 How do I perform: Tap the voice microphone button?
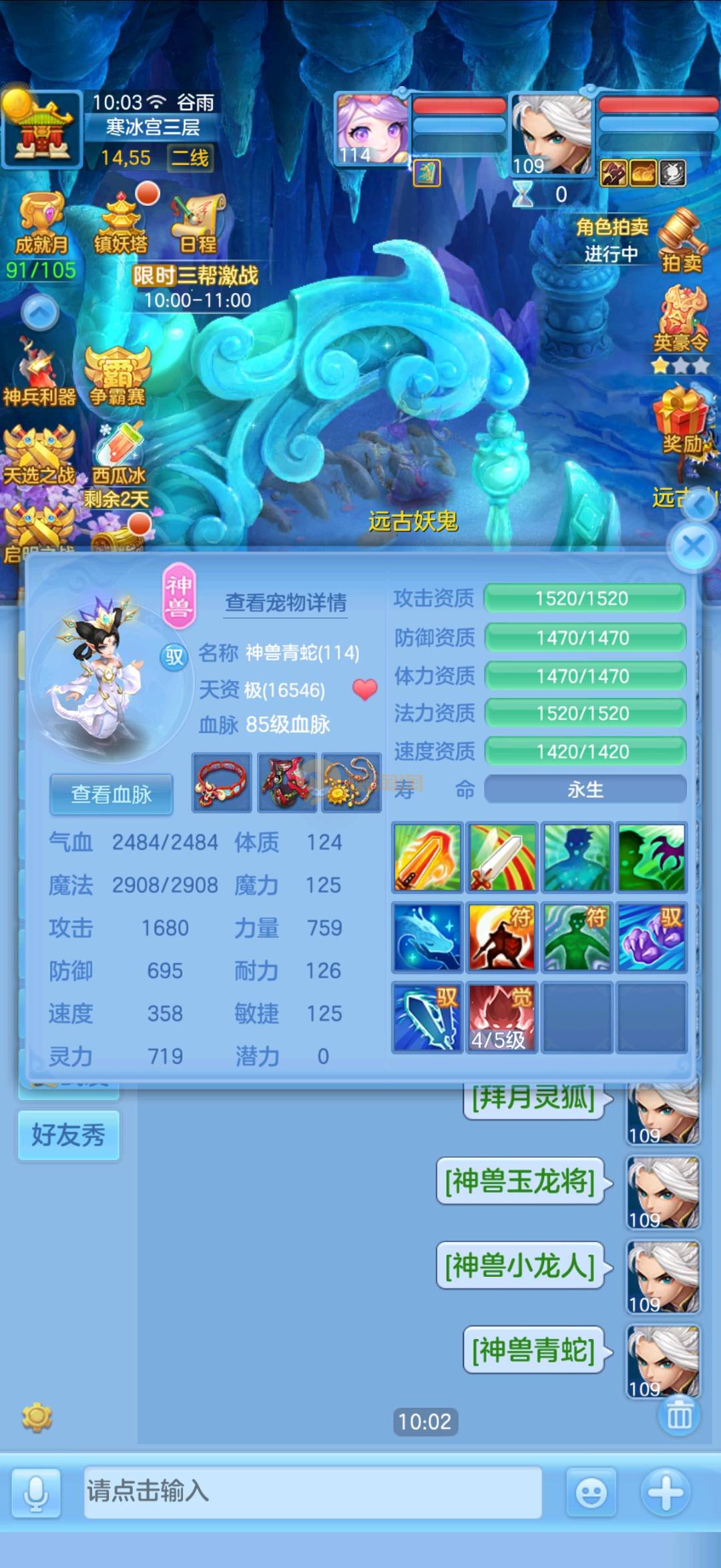click(36, 1493)
